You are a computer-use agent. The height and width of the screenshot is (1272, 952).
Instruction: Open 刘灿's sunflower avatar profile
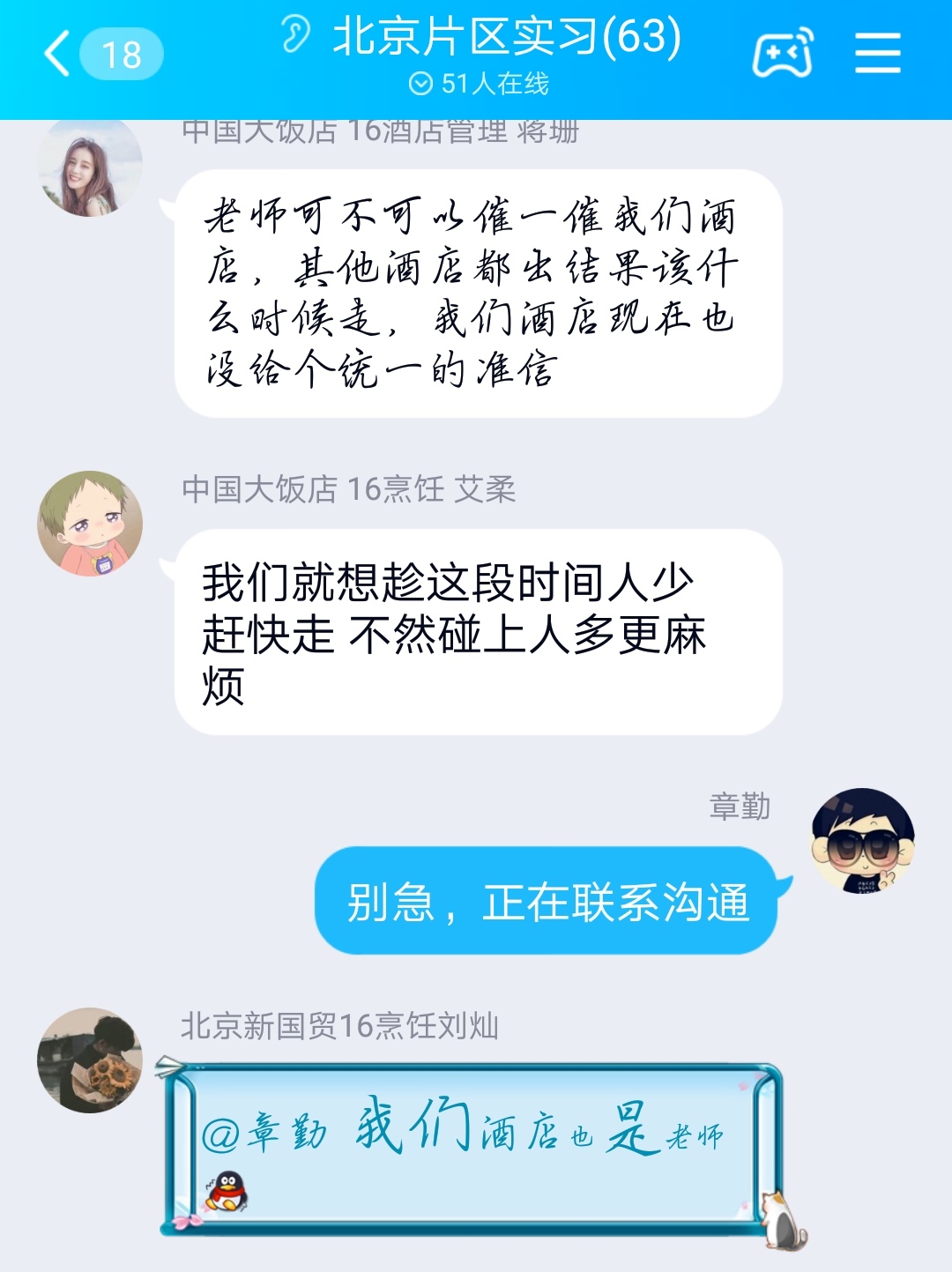(x=90, y=1060)
